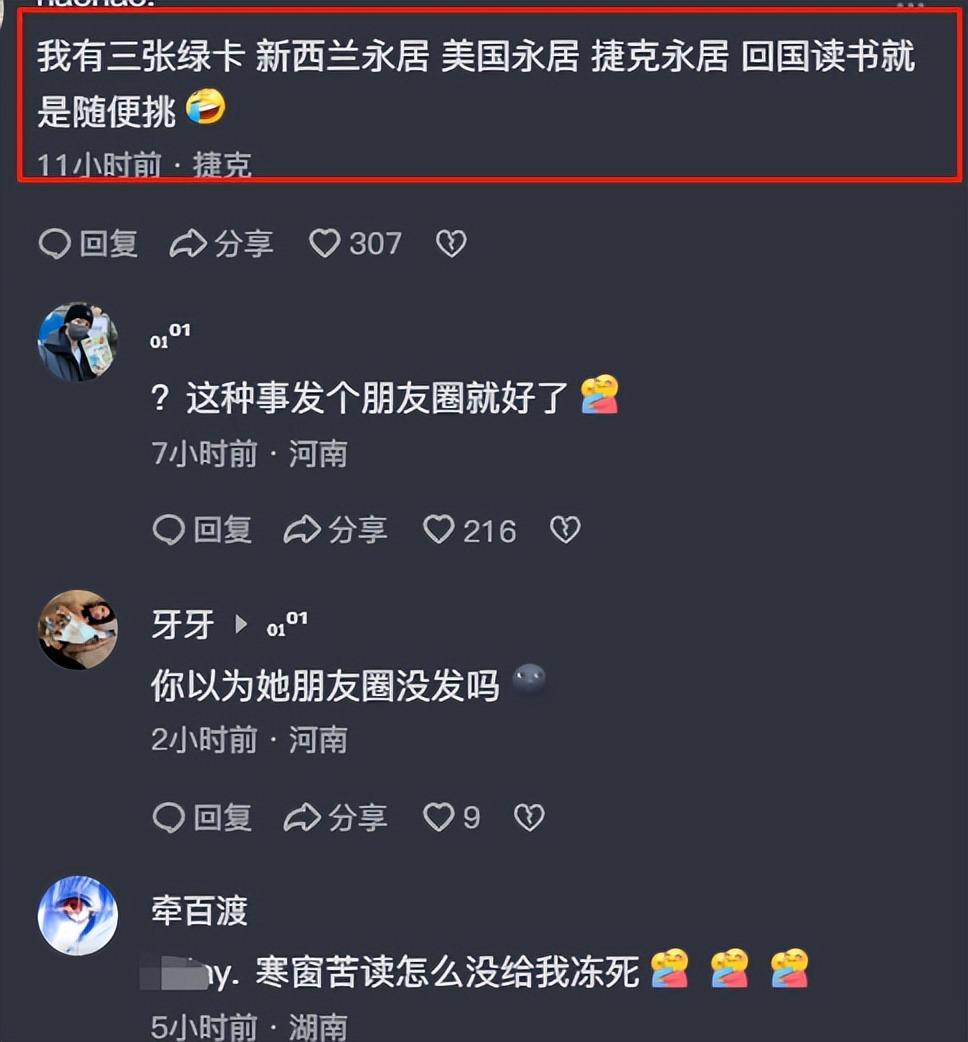Open the username 牵百渡
The width and height of the screenshot is (968, 1042).
click(199, 911)
